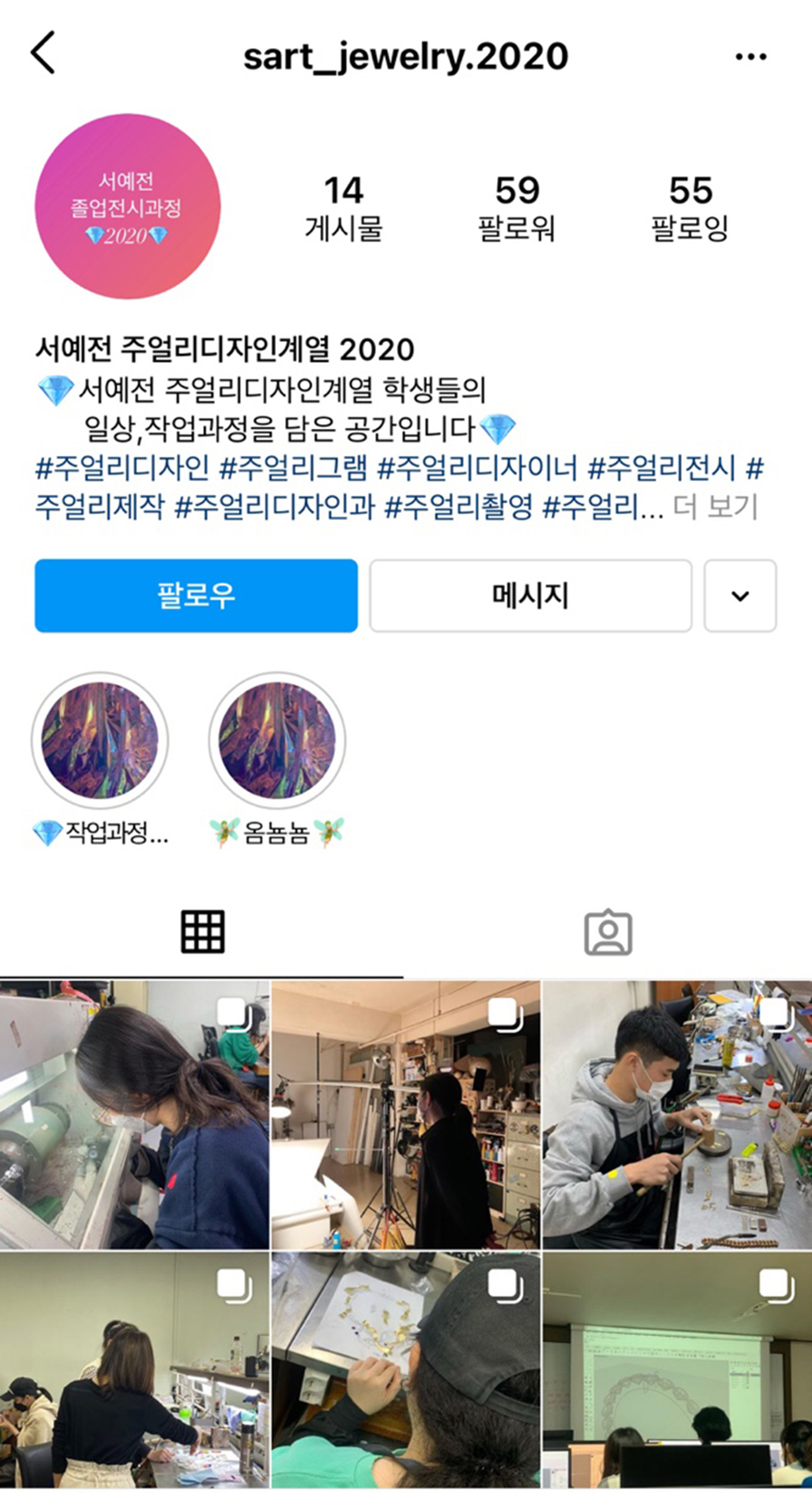Open the 옴뇸뇸 story highlight

coord(277,741)
